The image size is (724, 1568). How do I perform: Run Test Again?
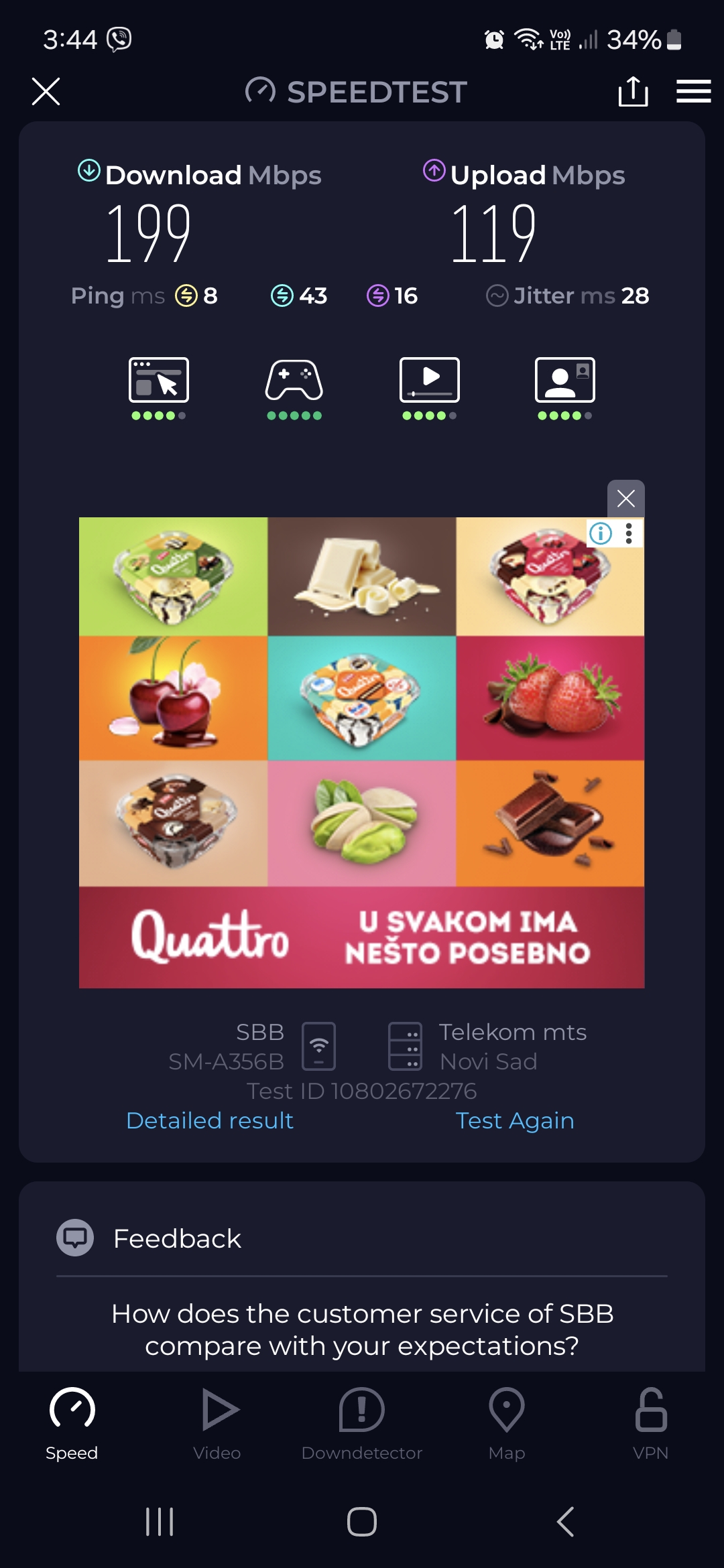click(515, 1120)
